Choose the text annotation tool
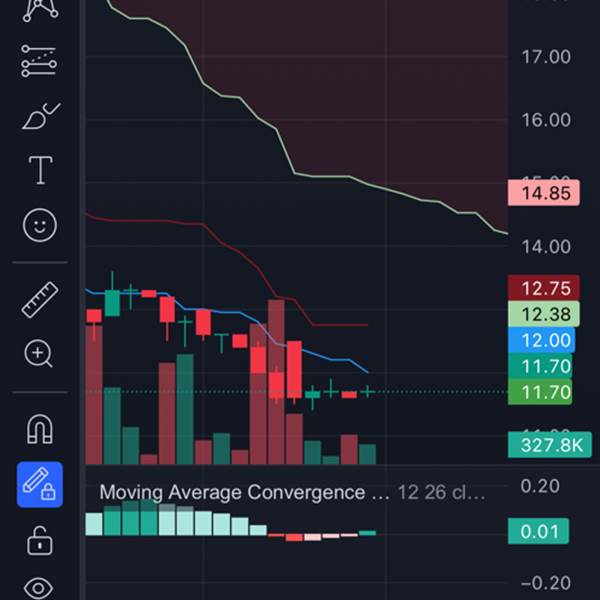Screen dimensions: 600x600 [x=39, y=171]
